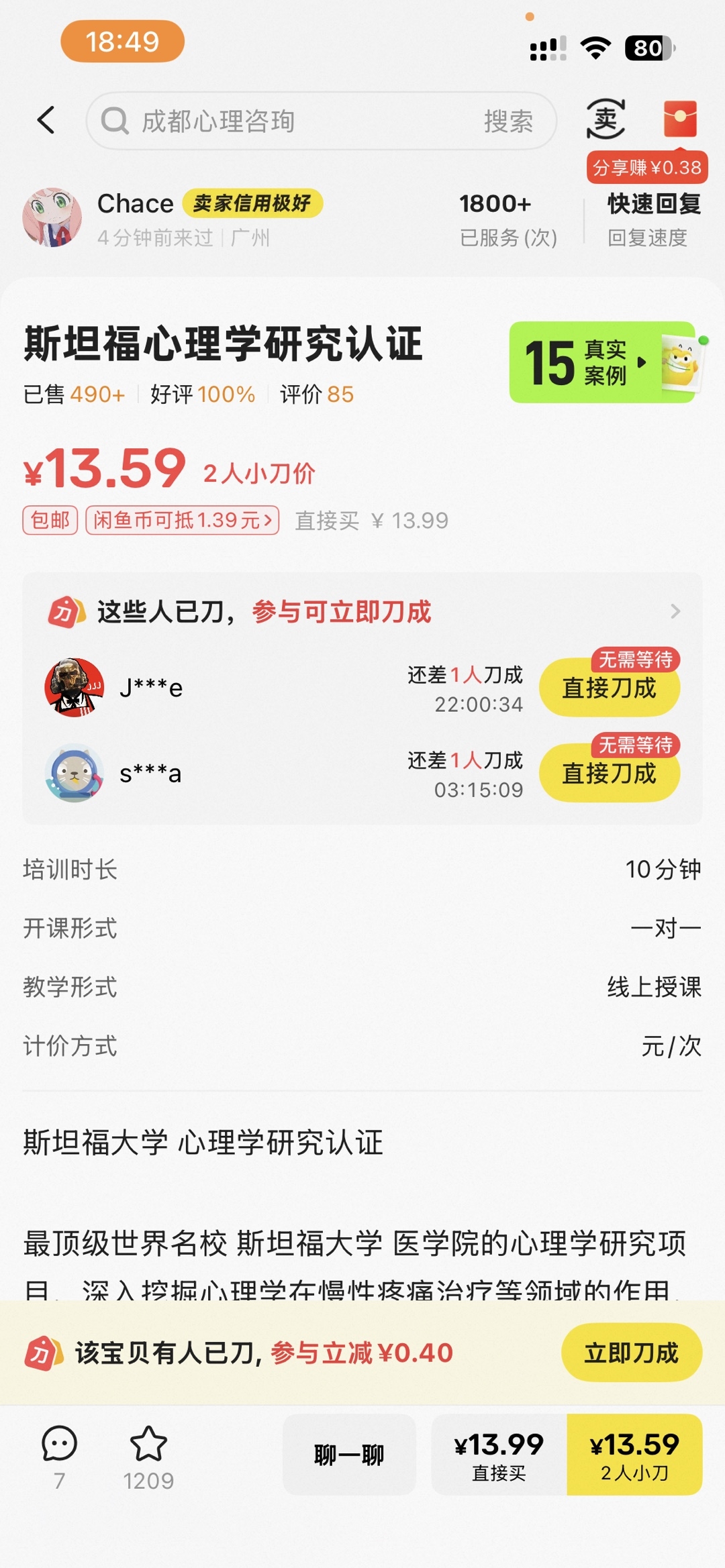Screen dimensions: 725x1568
Task: Open the search box with 成都心理咨询
Action: point(290,121)
